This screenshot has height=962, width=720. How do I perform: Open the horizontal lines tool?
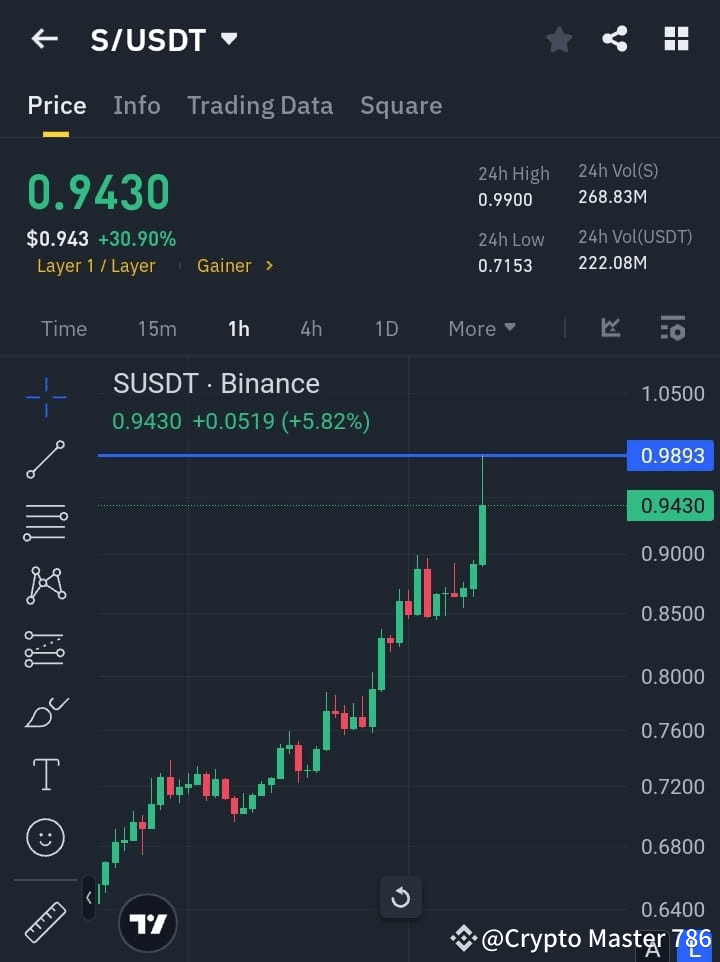tap(45, 523)
